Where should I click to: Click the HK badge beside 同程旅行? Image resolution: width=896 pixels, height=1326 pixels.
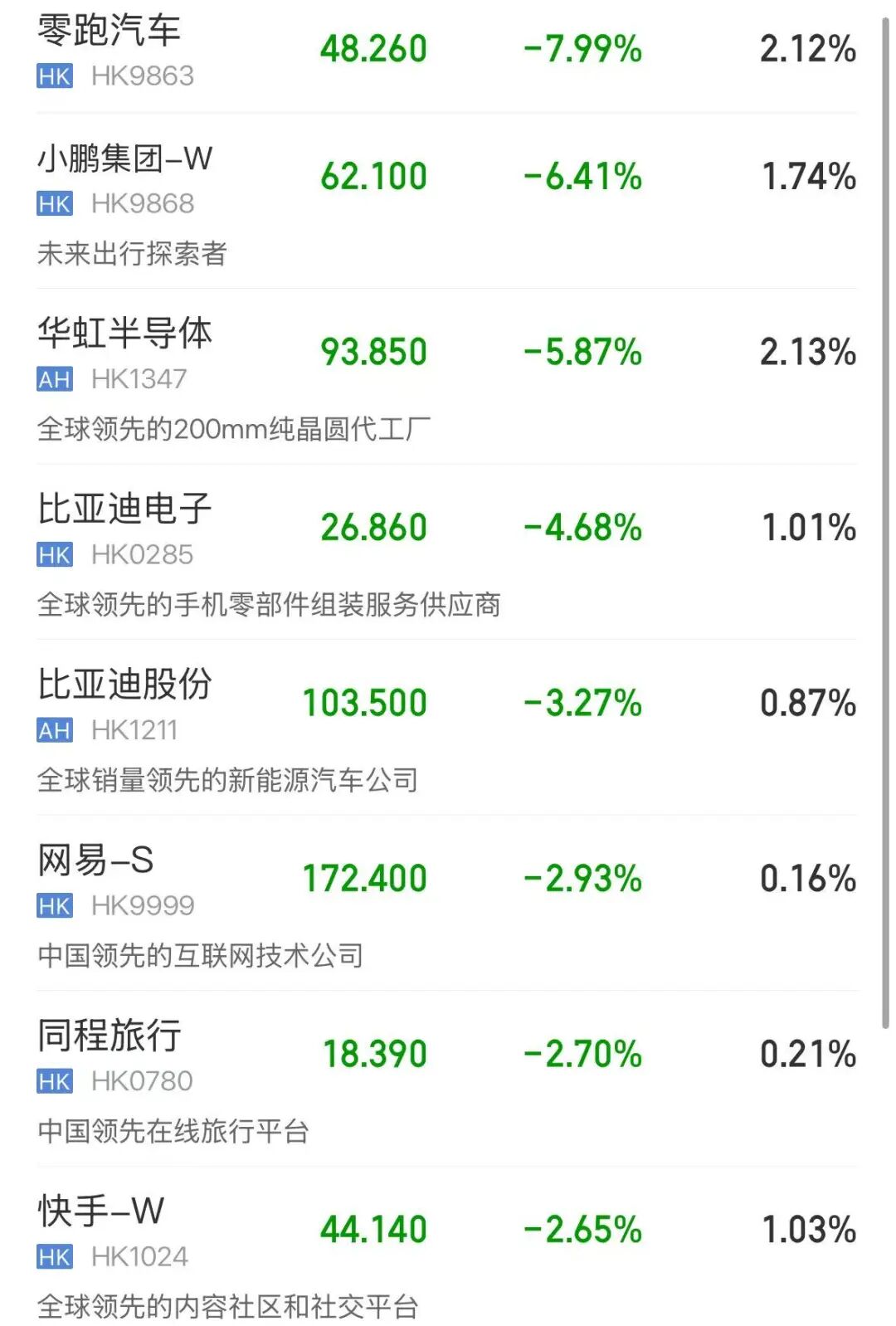(55, 1080)
